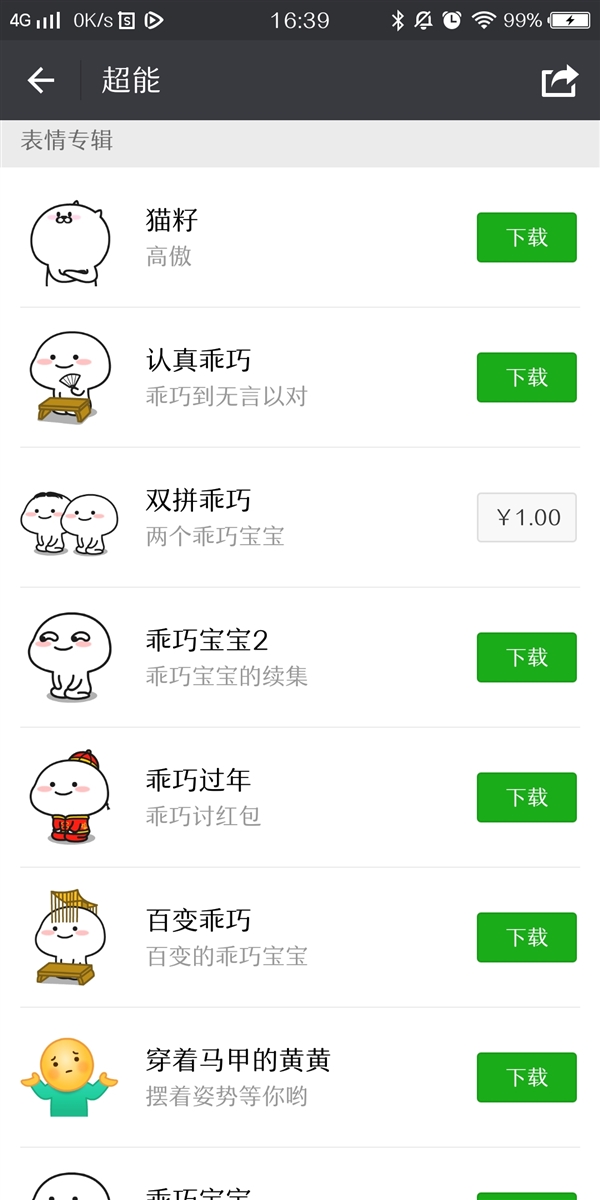Viewport: 600px width, 1200px height.
Task: Download the 百变乖巧 sticker pack
Action: coord(526,937)
